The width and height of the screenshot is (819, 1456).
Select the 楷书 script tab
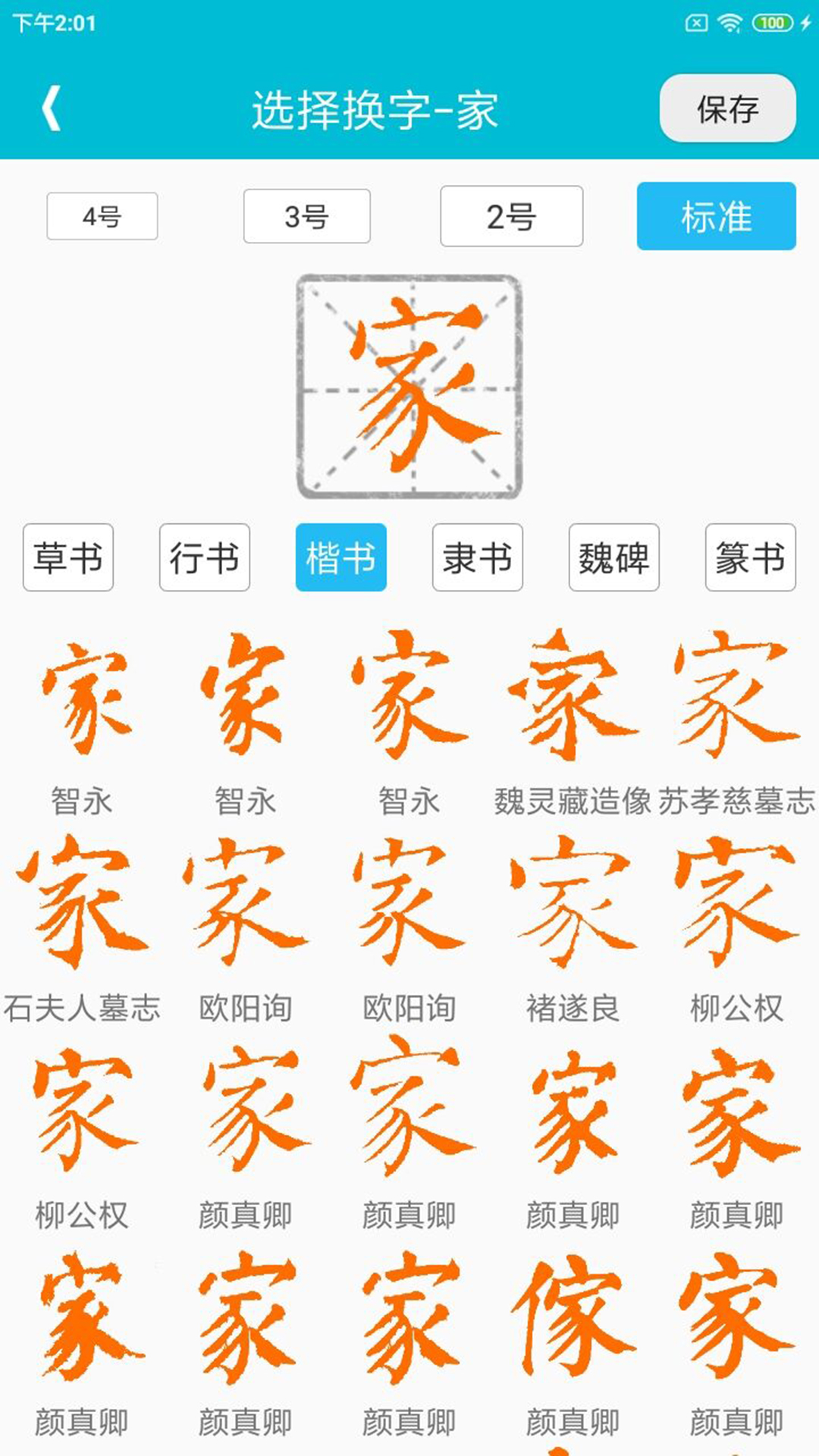341,557
